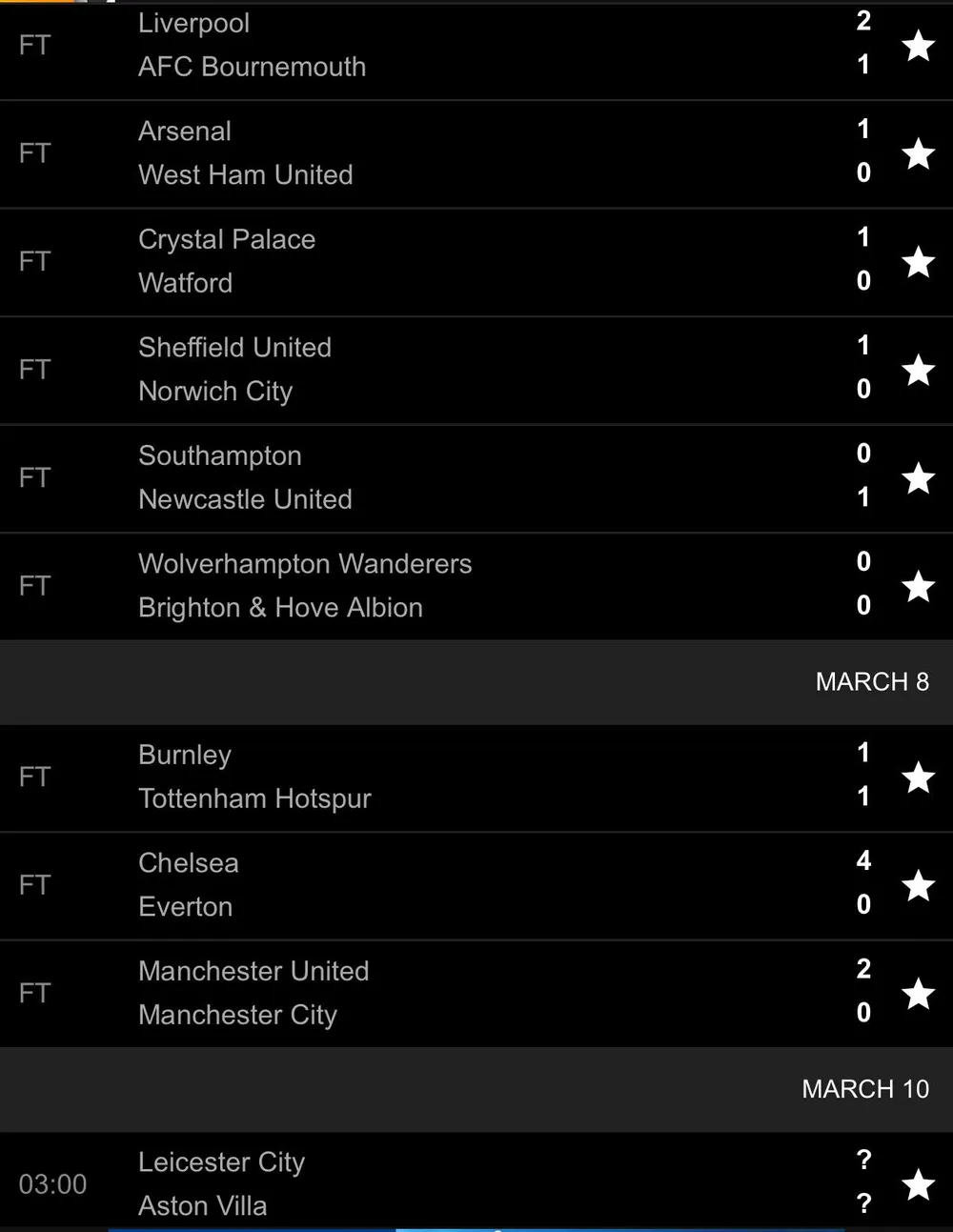The width and height of the screenshot is (953, 1232).
Task: Toggle favorite star for Leicester City vs Aston Villa
Action: point(918,1184)
